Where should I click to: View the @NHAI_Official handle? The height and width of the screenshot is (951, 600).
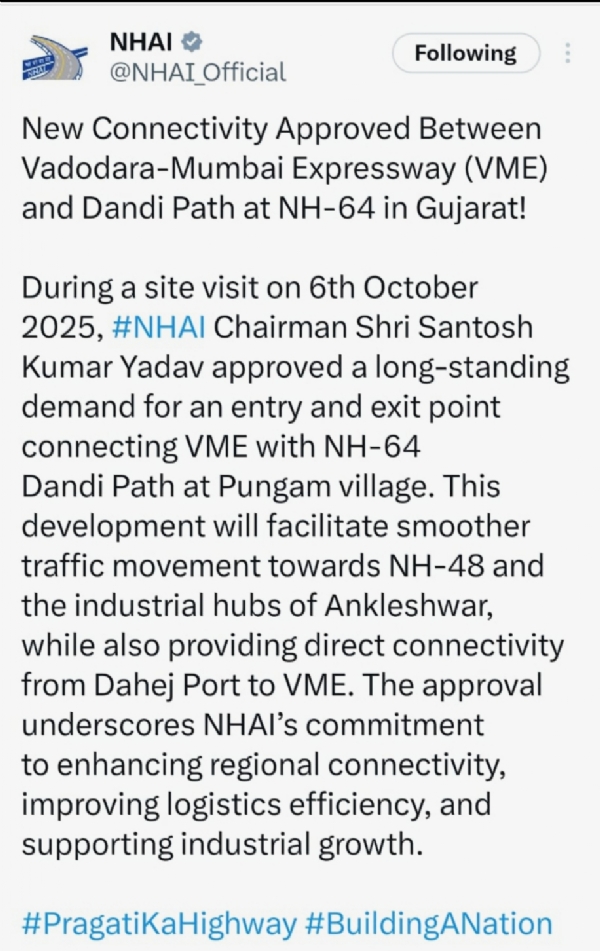click(197, 72)
